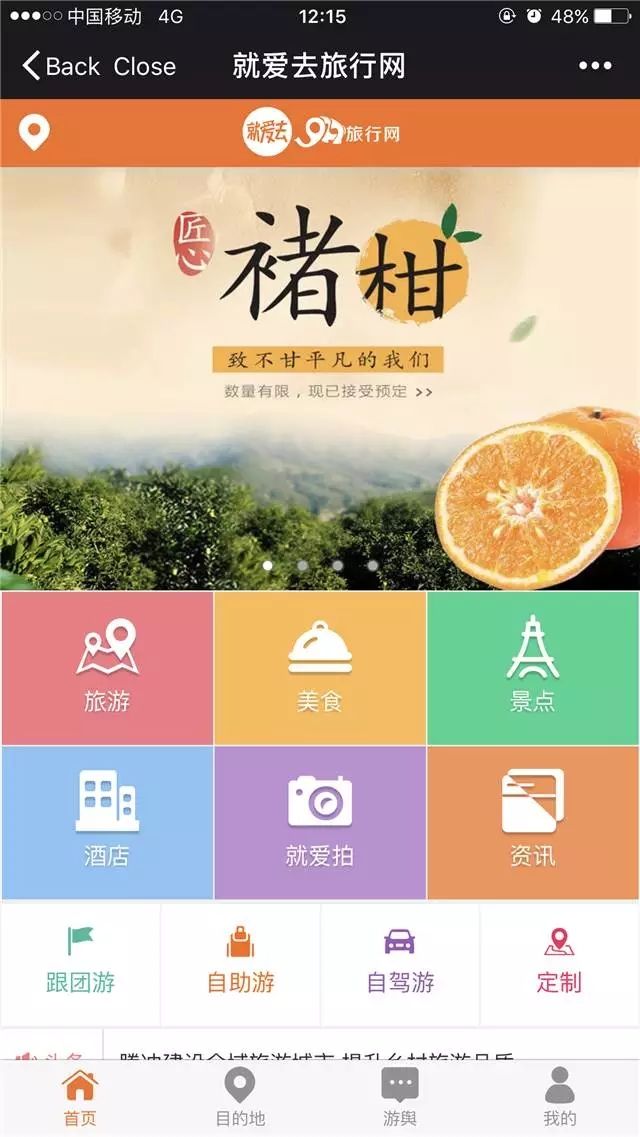Open the 就爱拍 category tile
640x1137 pixels.
coord(320,822)
